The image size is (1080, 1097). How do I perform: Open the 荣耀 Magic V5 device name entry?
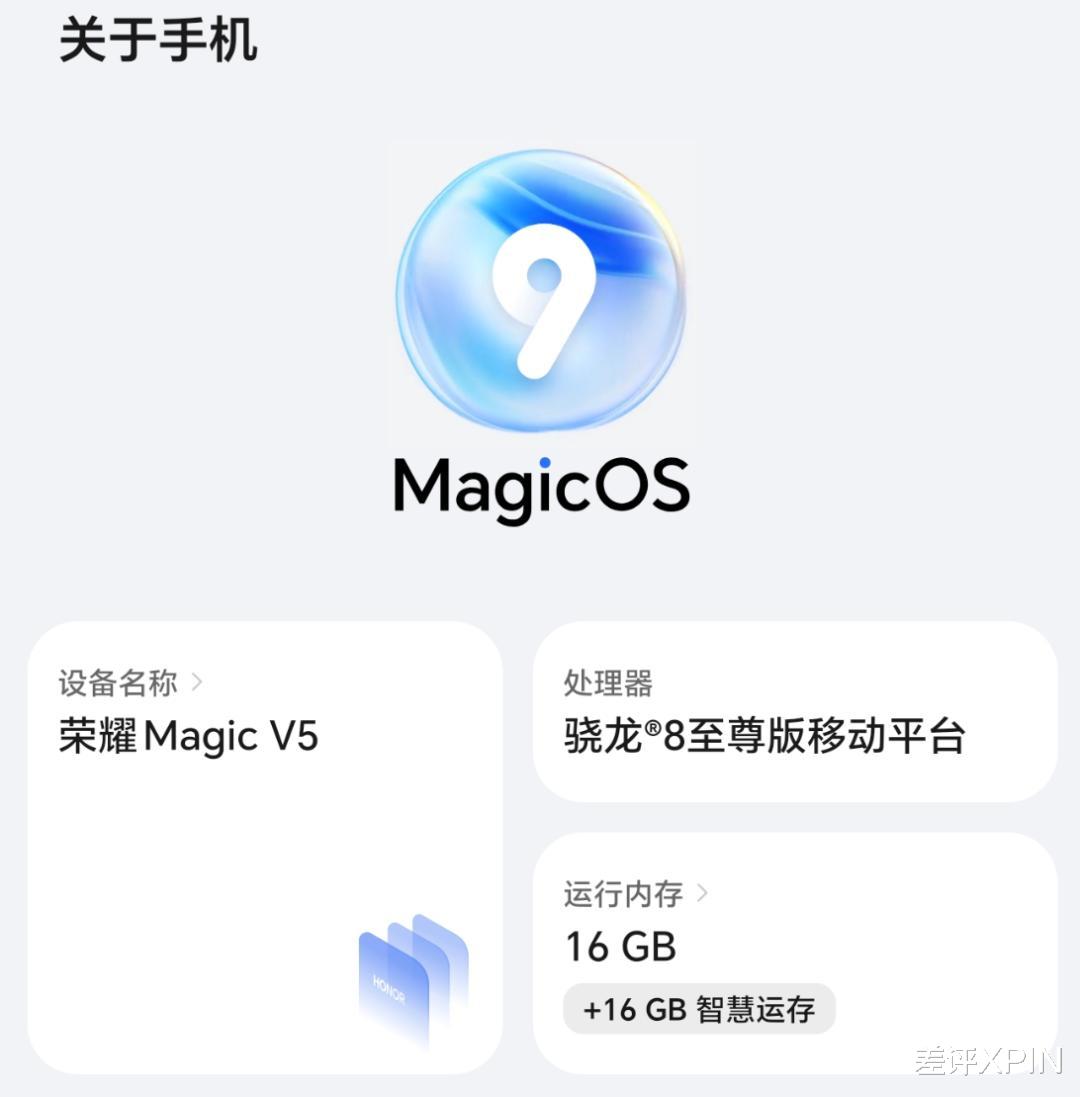[190, 736]
